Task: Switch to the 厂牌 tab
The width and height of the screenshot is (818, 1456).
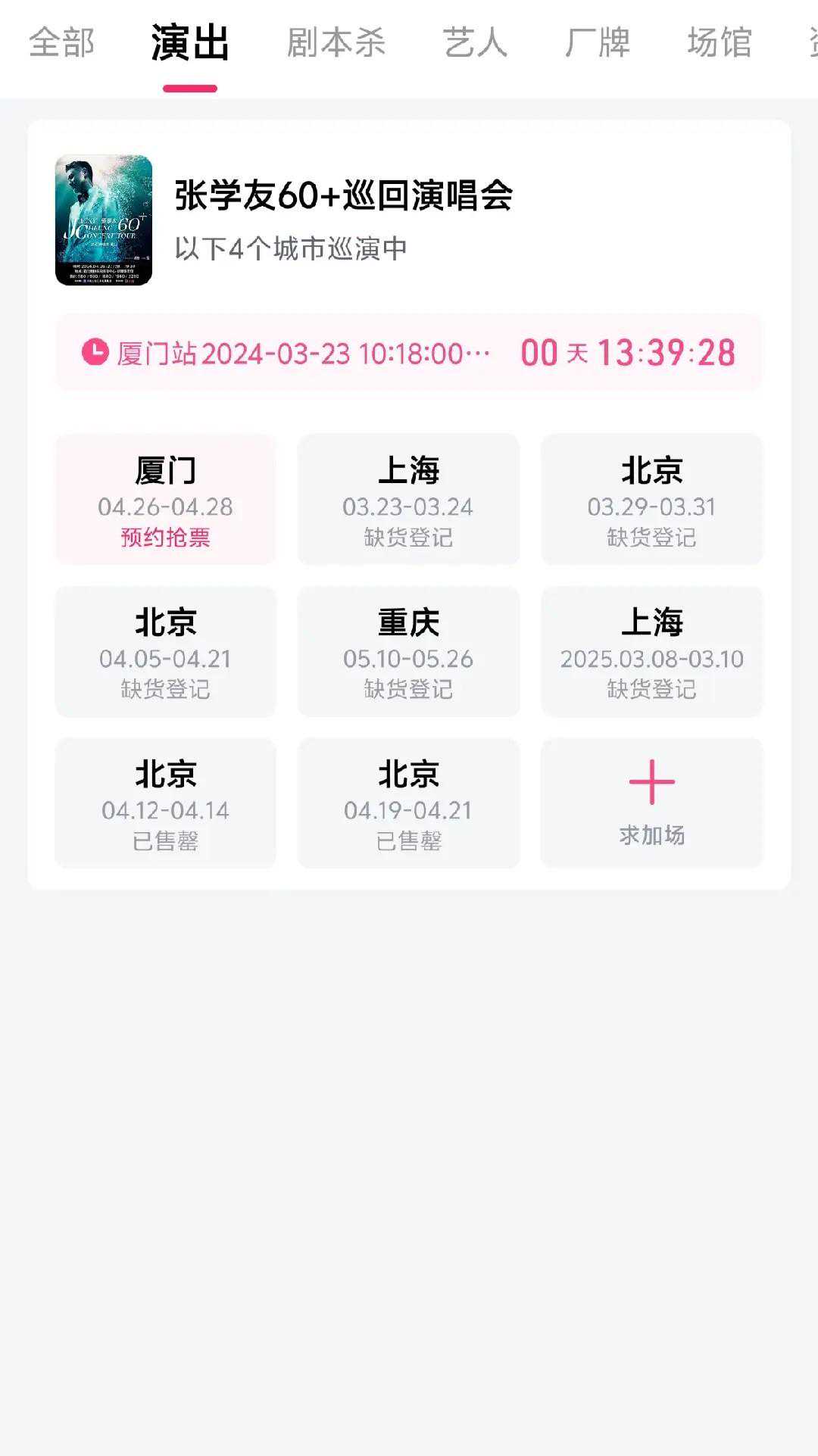Action: point(598,42)
